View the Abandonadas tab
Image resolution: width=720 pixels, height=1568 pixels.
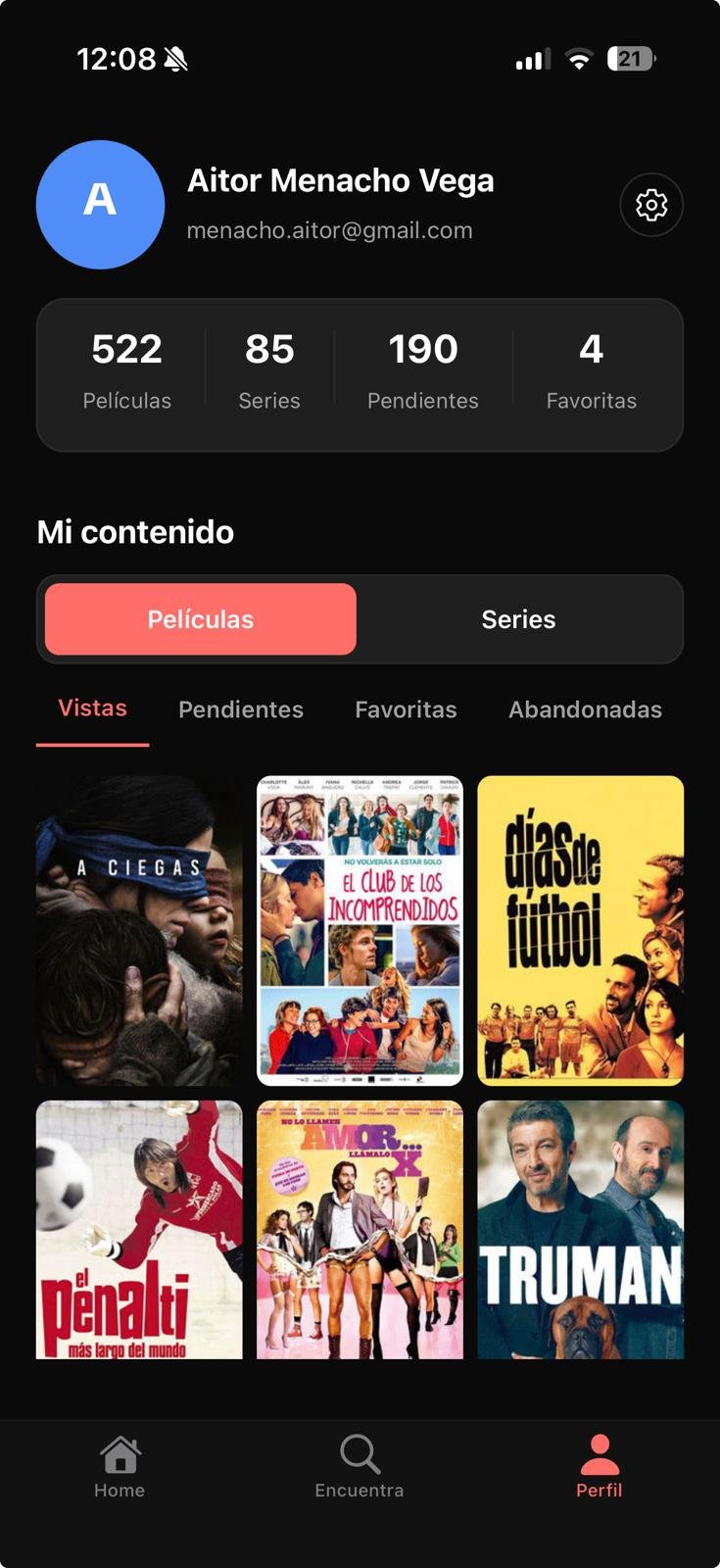[585, 710]
